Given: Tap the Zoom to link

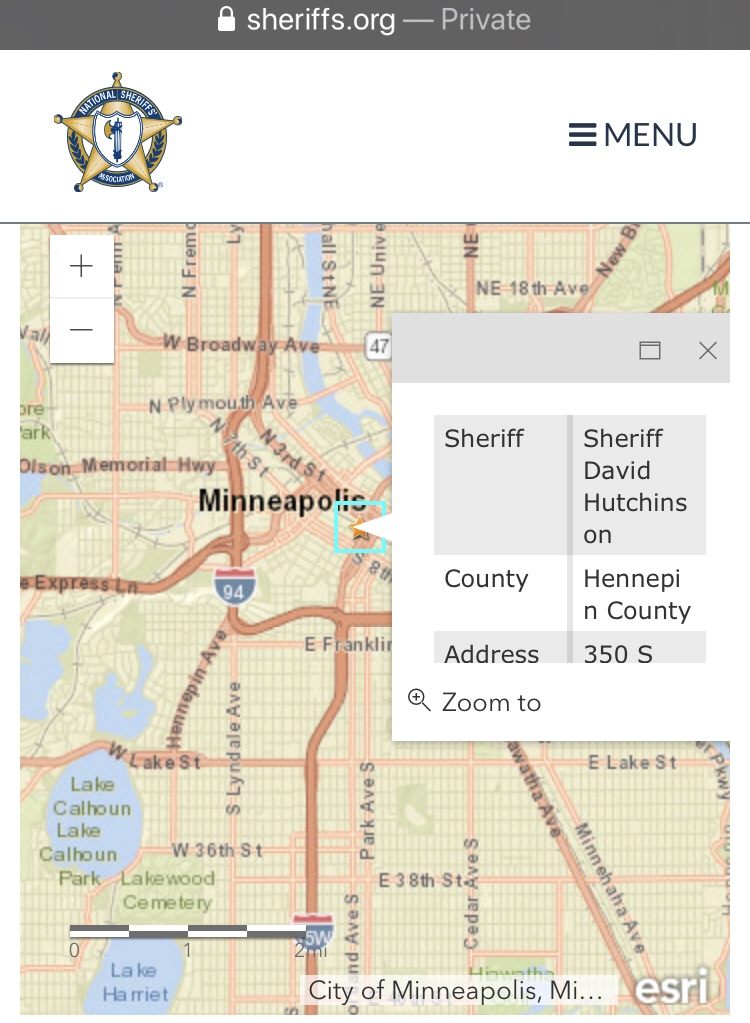Looking at the screenshot, I should click(475, 702).
